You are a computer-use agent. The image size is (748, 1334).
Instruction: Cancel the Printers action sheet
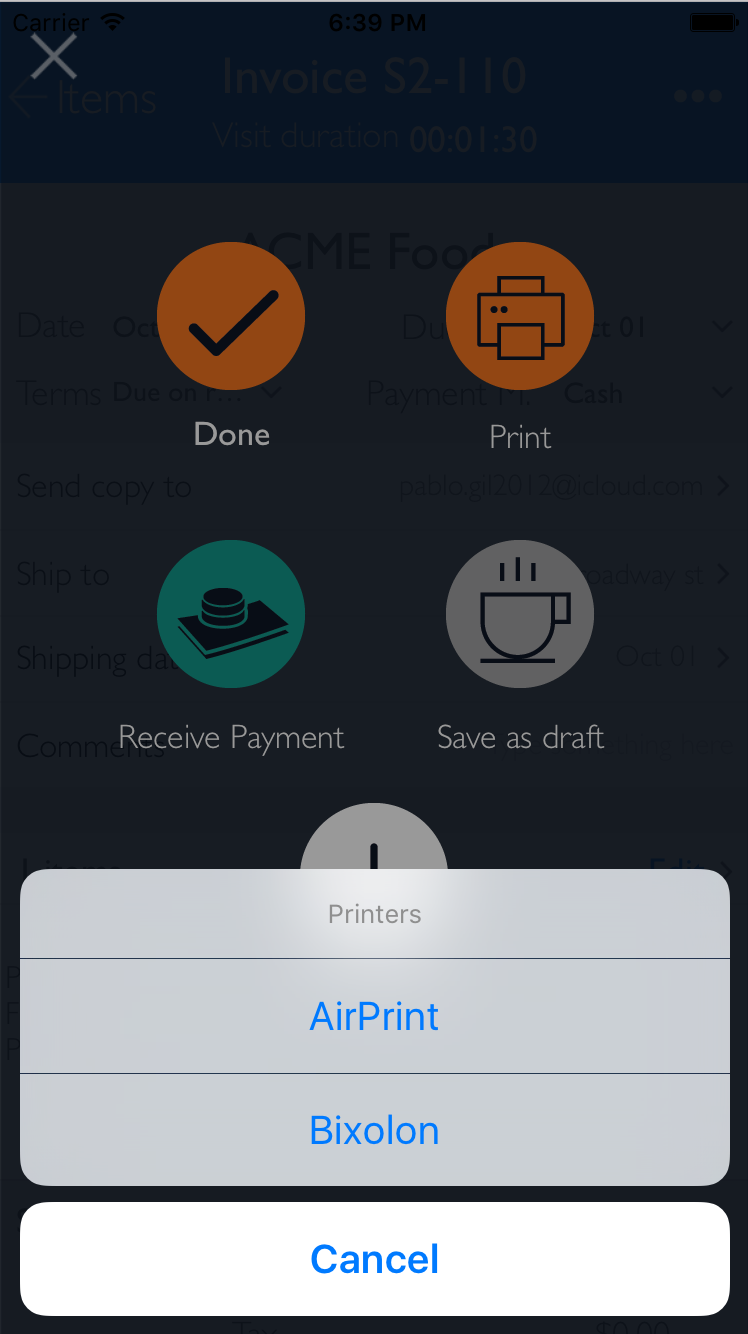tap(374, 1258)
